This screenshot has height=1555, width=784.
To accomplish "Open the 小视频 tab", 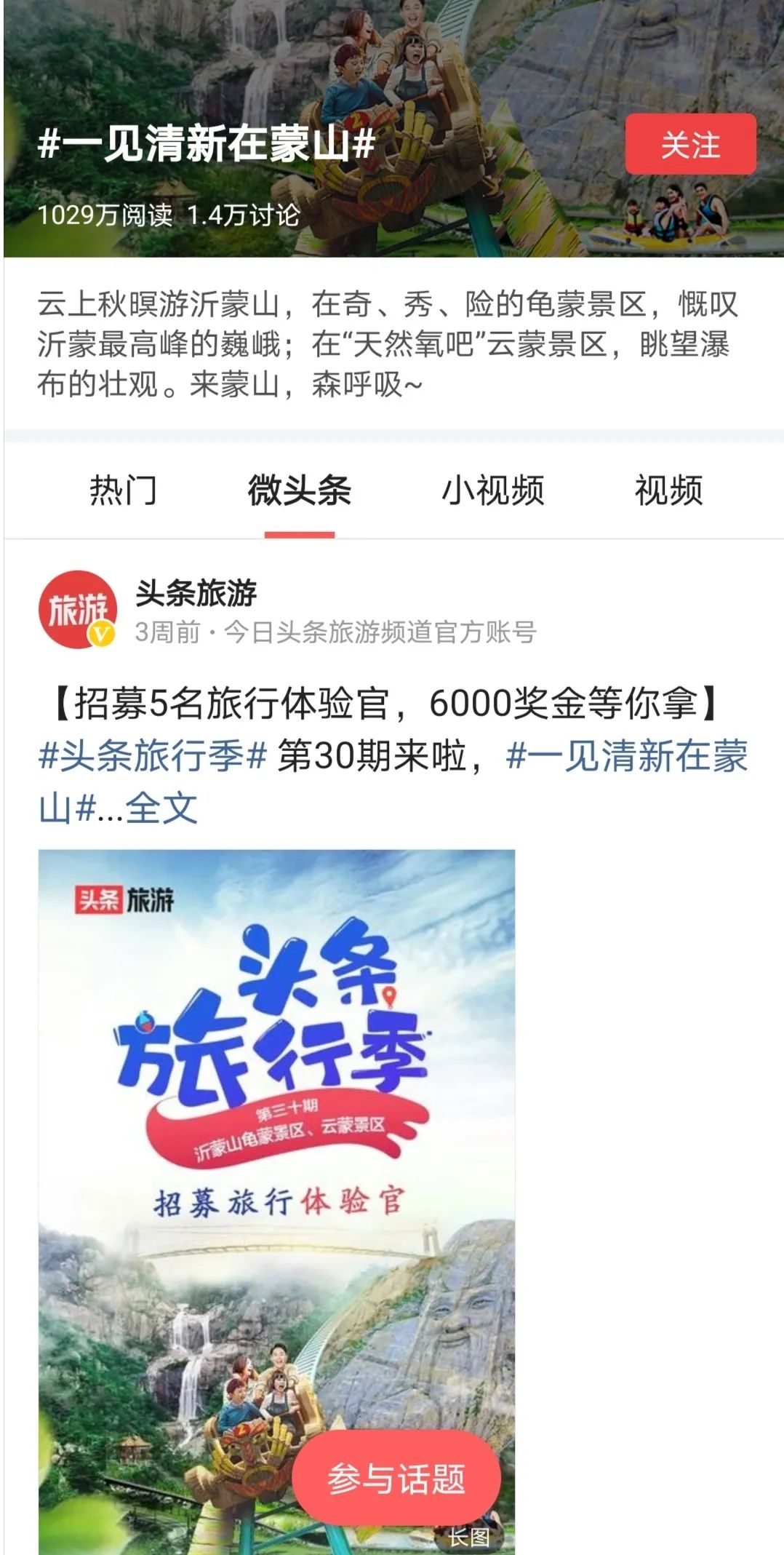I will coord(493,490).
